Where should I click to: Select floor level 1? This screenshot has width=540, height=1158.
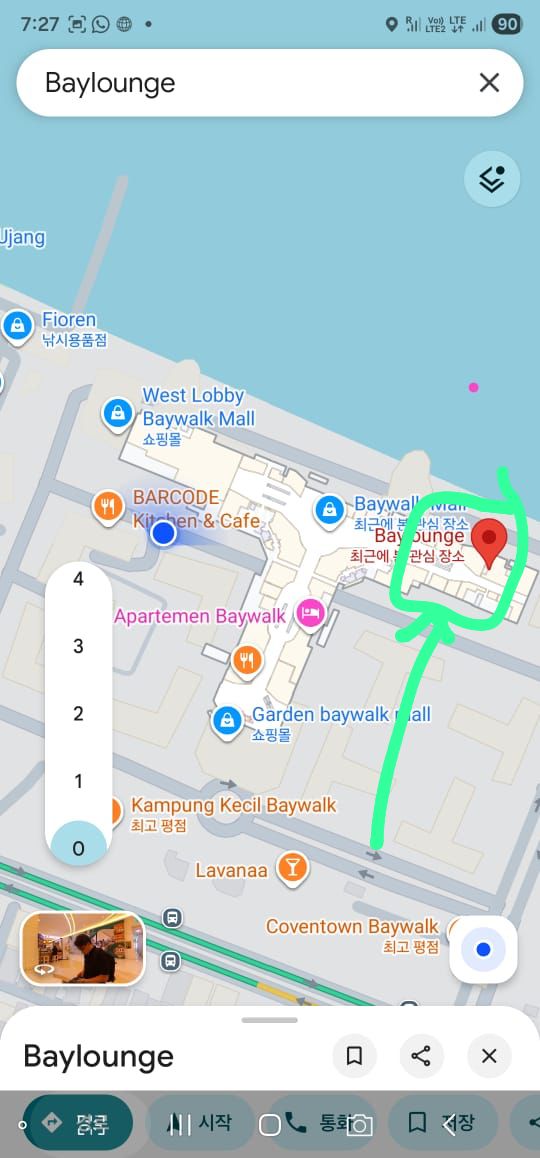point(78,781)
